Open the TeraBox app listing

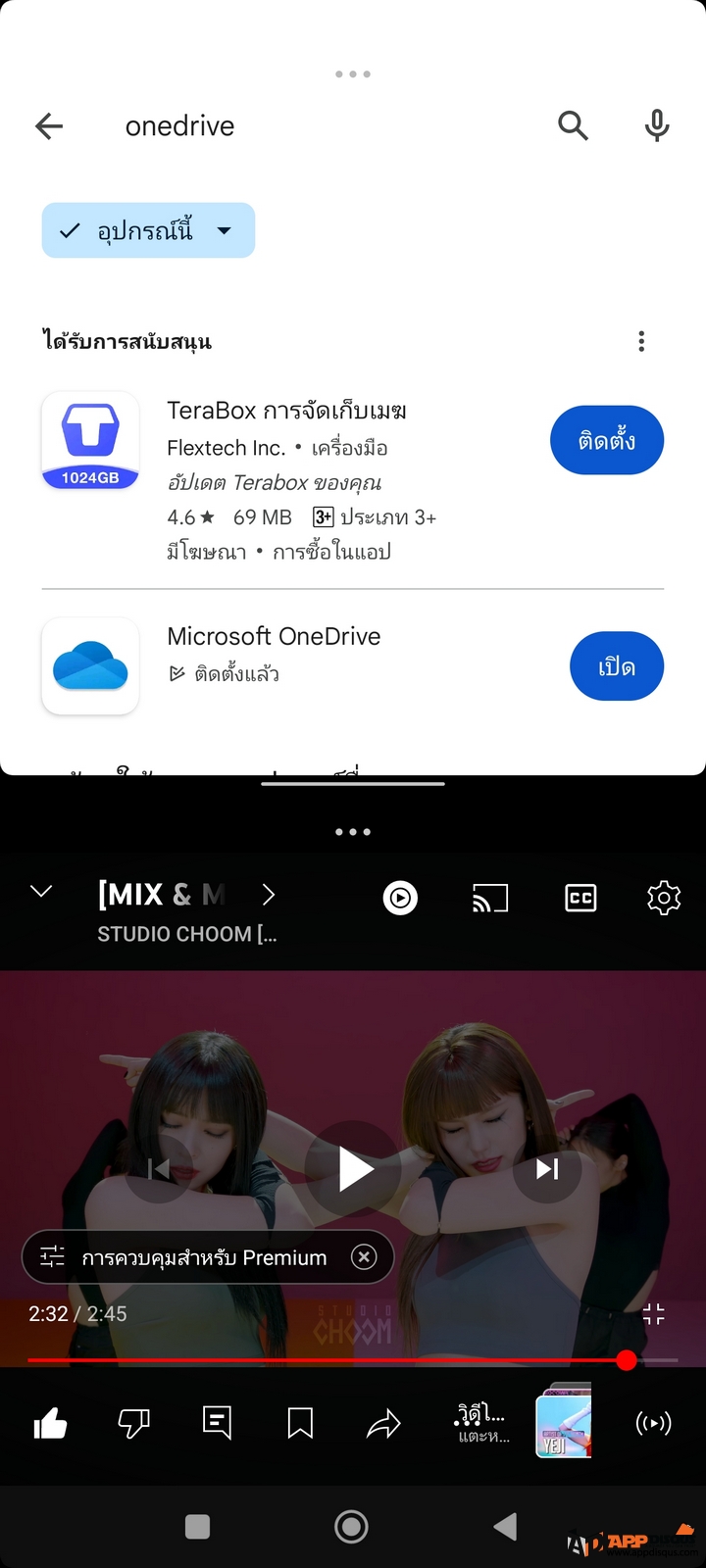point(286,411)
